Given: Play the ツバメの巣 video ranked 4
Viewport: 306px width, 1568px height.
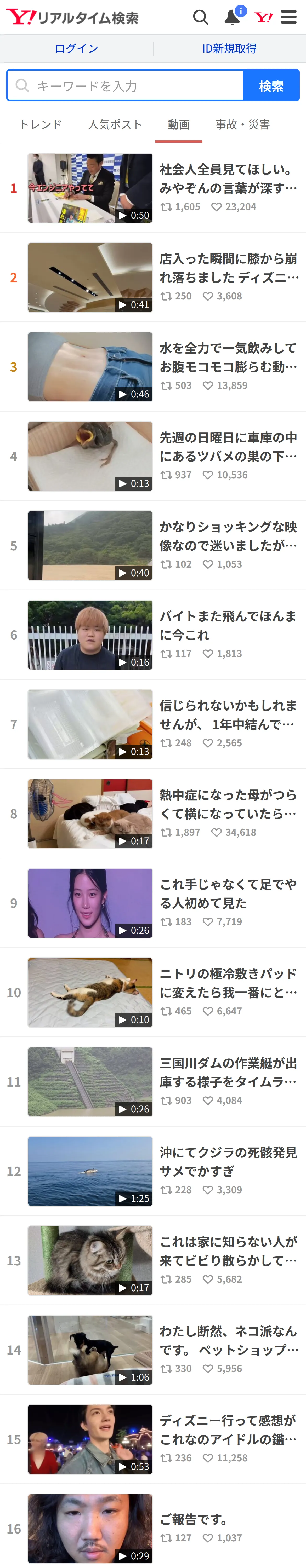Looking at the screenshot, I should click(x=153, y=457).
